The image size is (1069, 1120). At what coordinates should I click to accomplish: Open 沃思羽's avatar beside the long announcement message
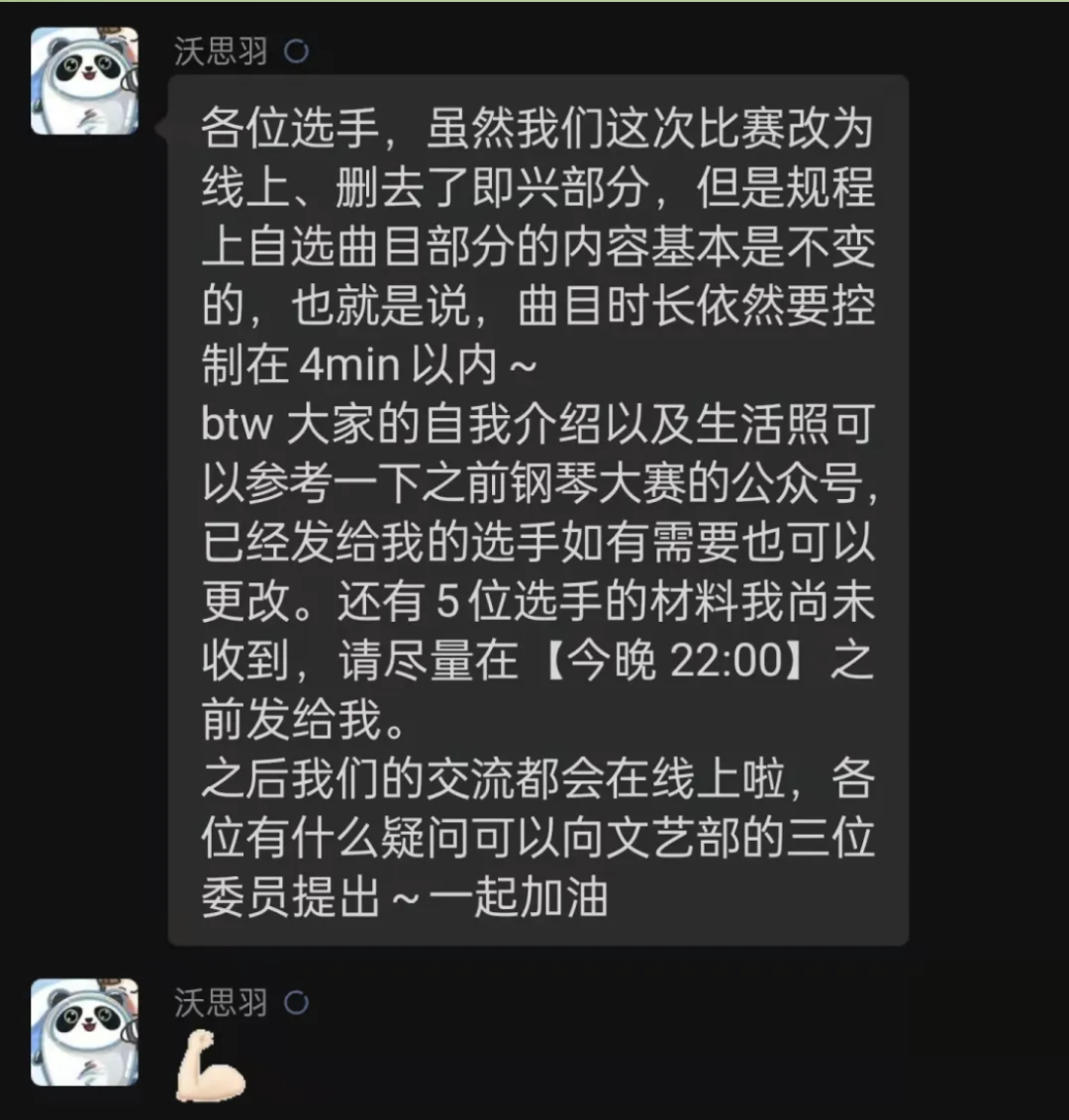[84, 80]
